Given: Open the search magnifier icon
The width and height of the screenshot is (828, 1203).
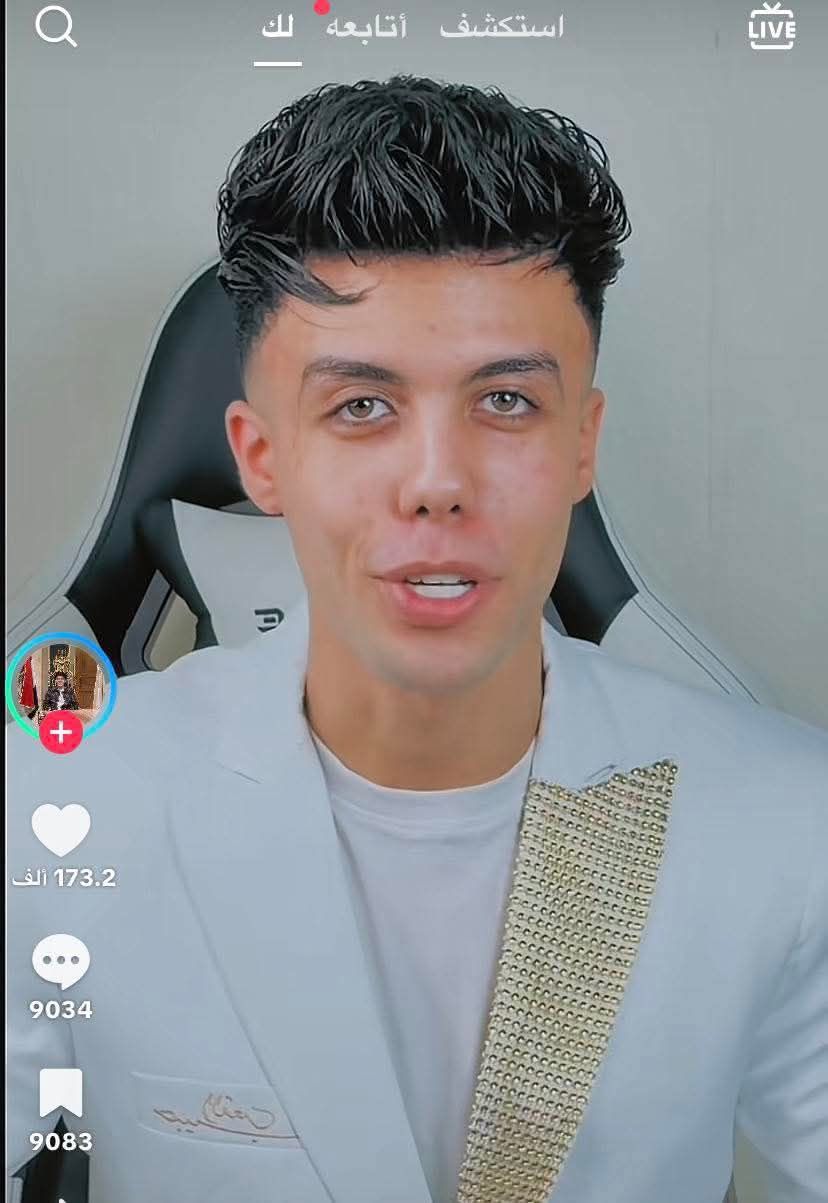Looking at the screenshot, I should pyautogui.click(x=56, y=27).
